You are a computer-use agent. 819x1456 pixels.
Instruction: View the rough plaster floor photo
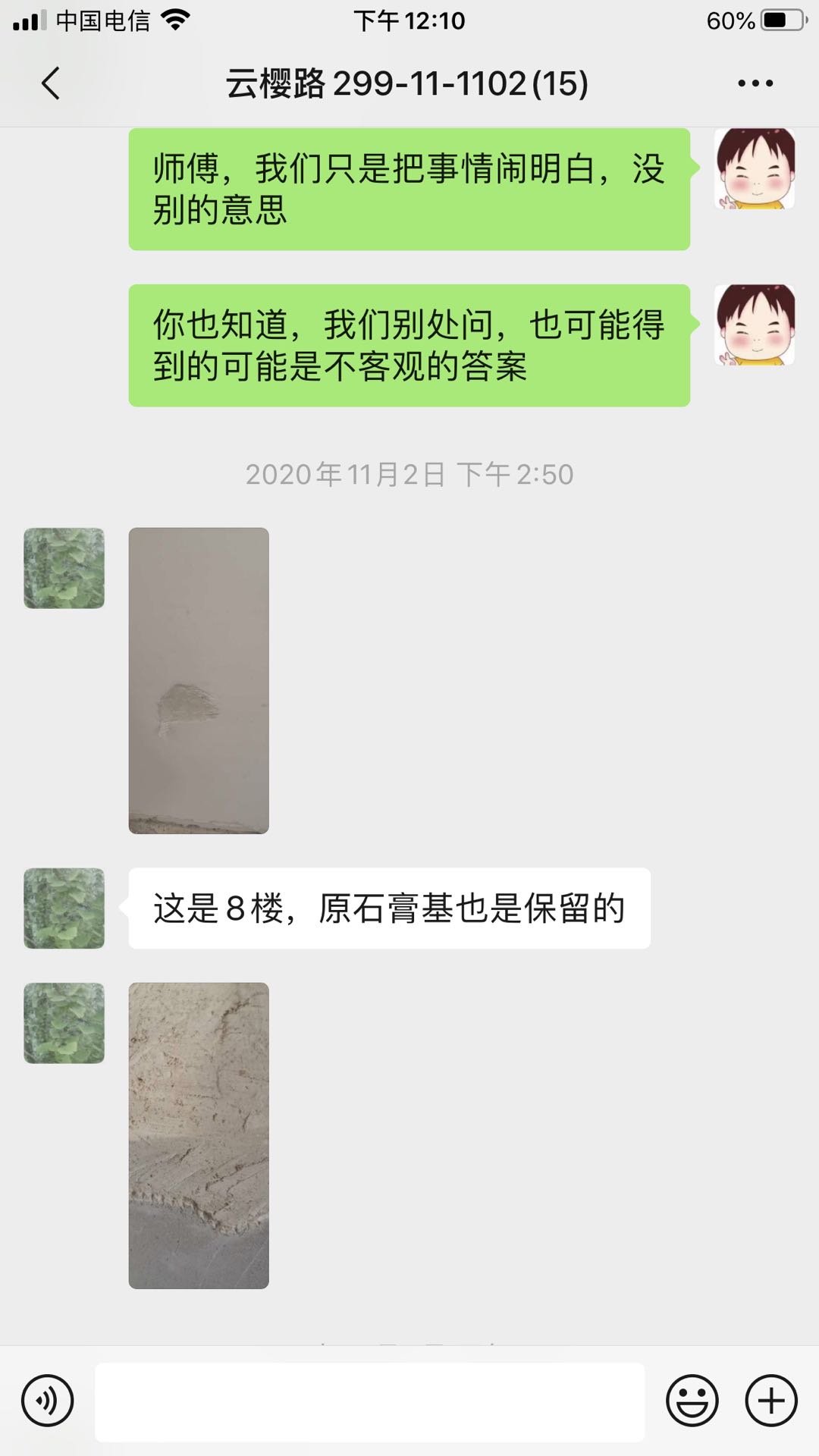click(199, 1135)
